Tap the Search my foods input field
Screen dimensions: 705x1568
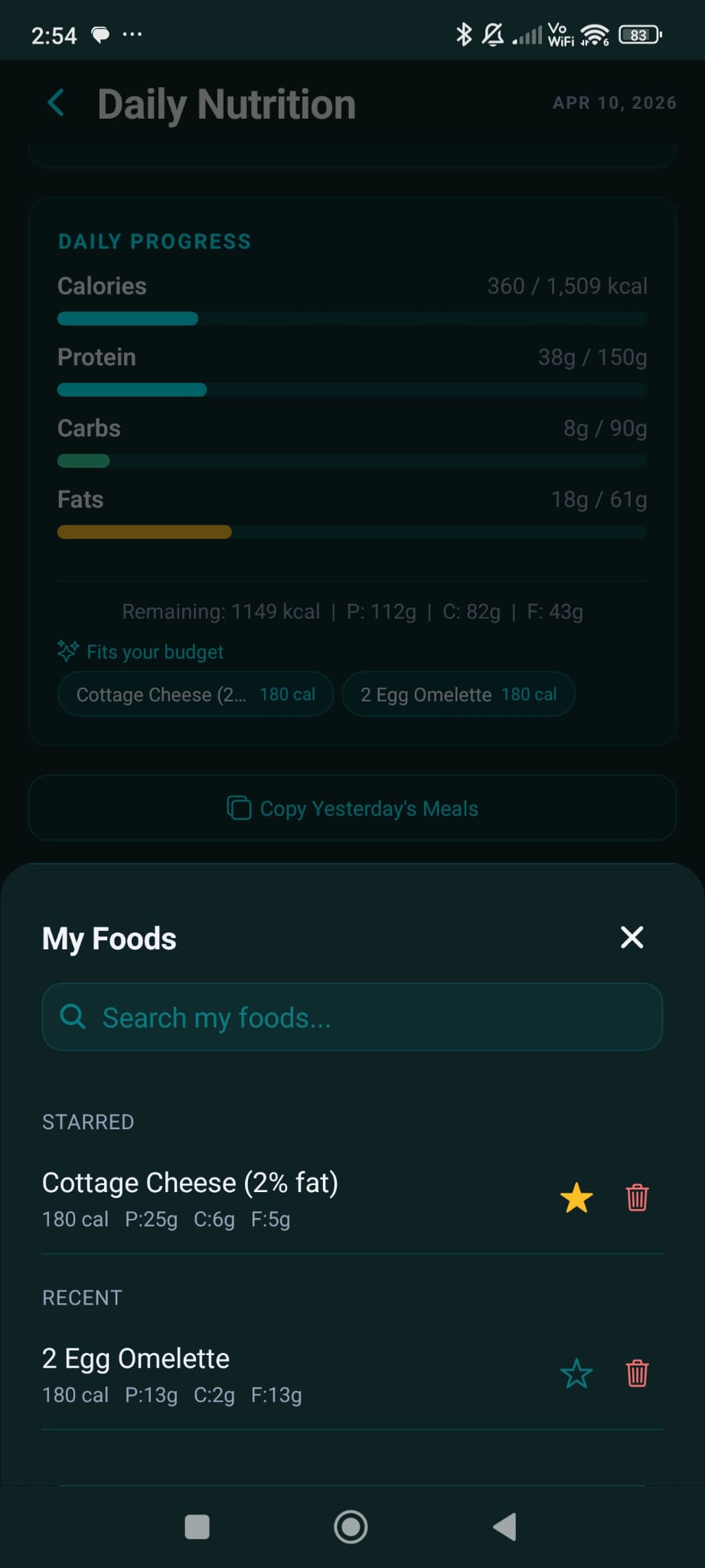(x=352, y=1017)
